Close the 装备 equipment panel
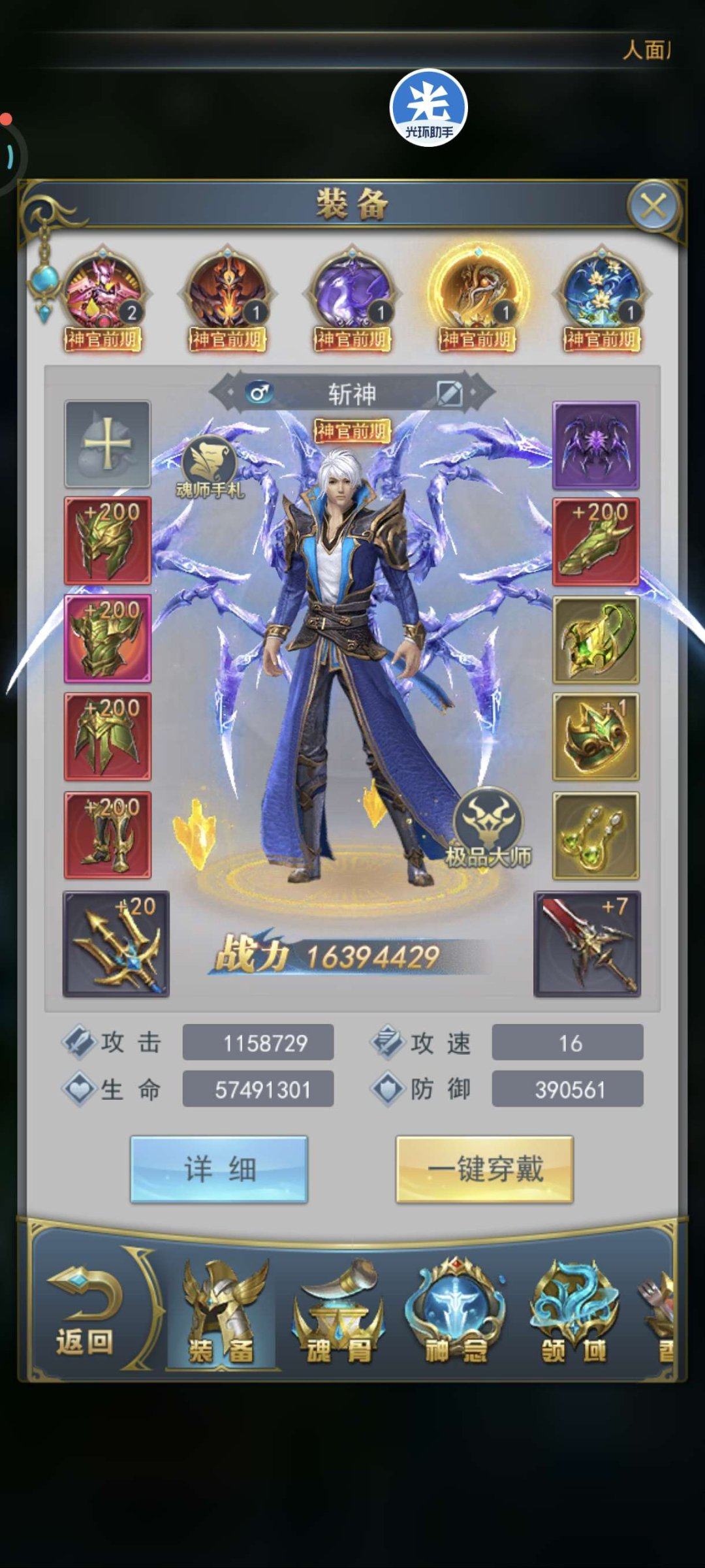705x1568 pixels. tap(653, 207)
